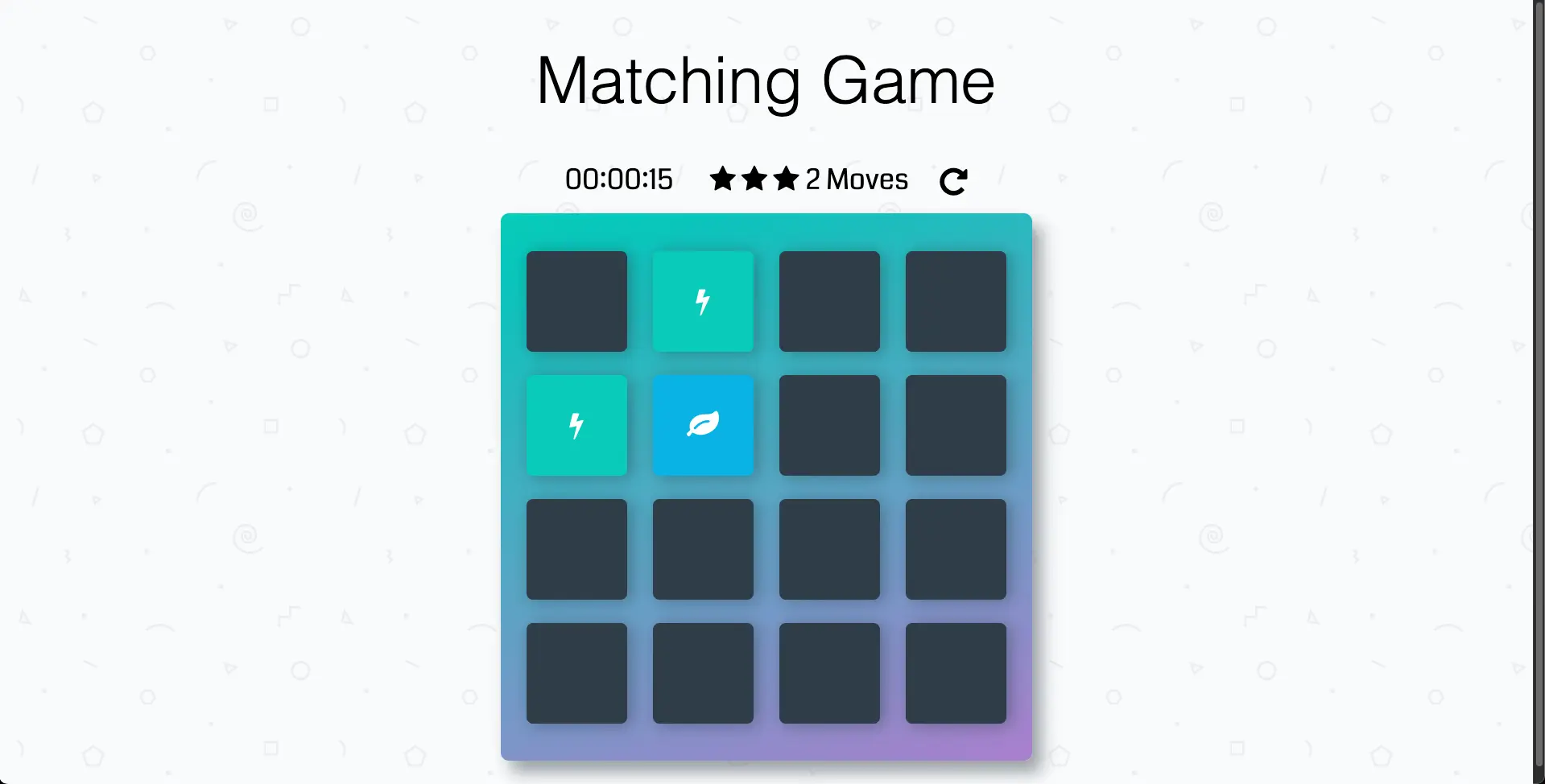Reveal the hidden card in the top-right corner
Image resolution: width=1545 pixels, height=784 pixels.
(956, 301)
